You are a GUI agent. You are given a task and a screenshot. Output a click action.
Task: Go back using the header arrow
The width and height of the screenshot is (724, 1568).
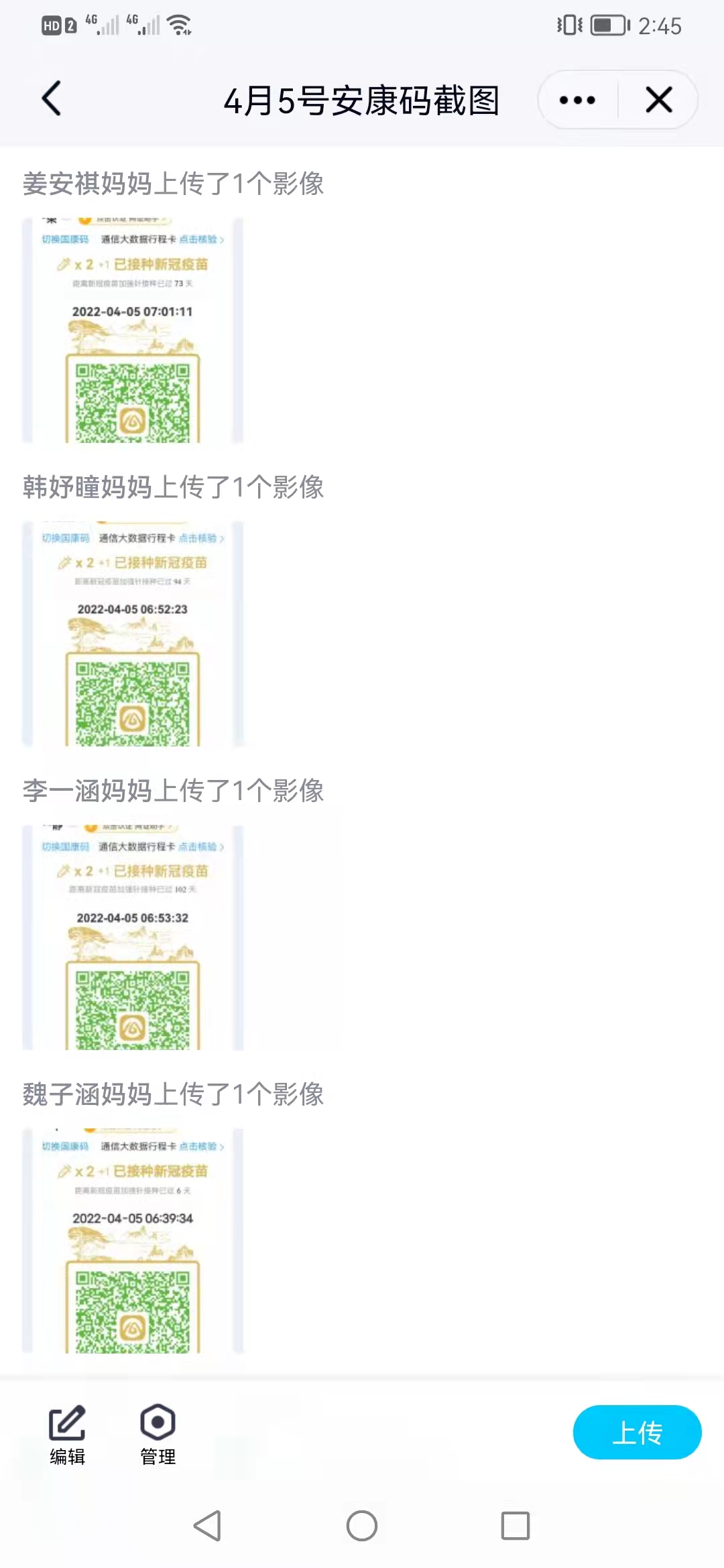coord(52,99)
